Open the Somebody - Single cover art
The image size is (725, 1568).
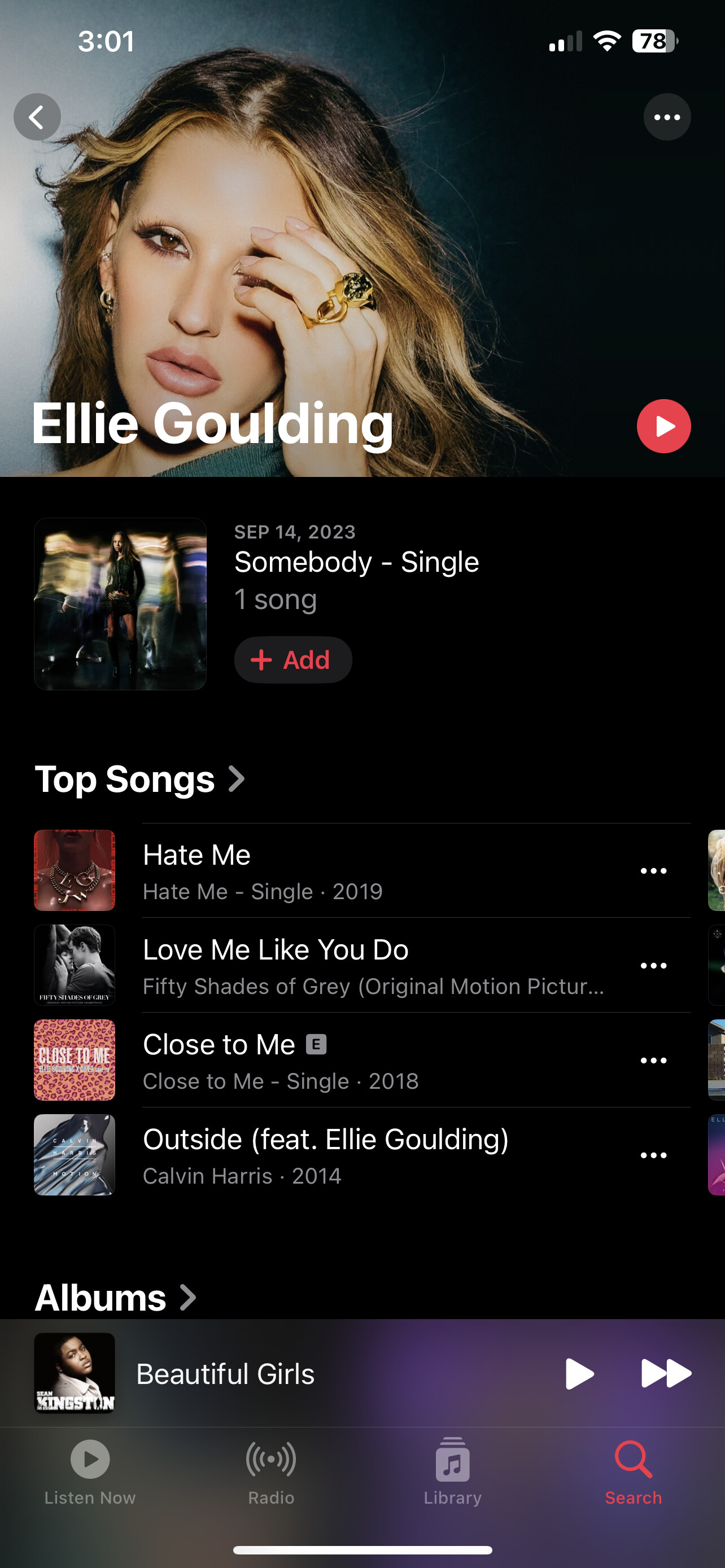[x=120, y=604]
